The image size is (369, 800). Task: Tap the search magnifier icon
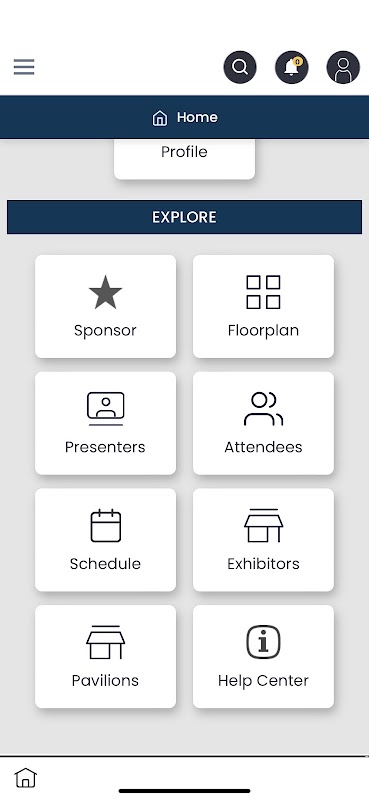(240, 67)
